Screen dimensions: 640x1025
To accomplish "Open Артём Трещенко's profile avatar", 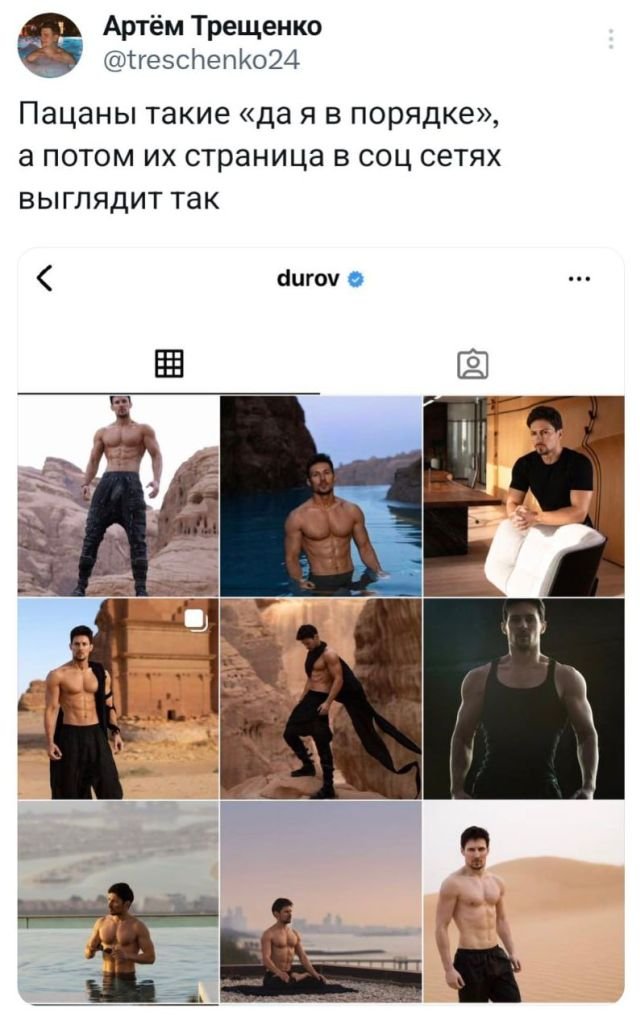I will pyautogui.click(x=50, y=45).
